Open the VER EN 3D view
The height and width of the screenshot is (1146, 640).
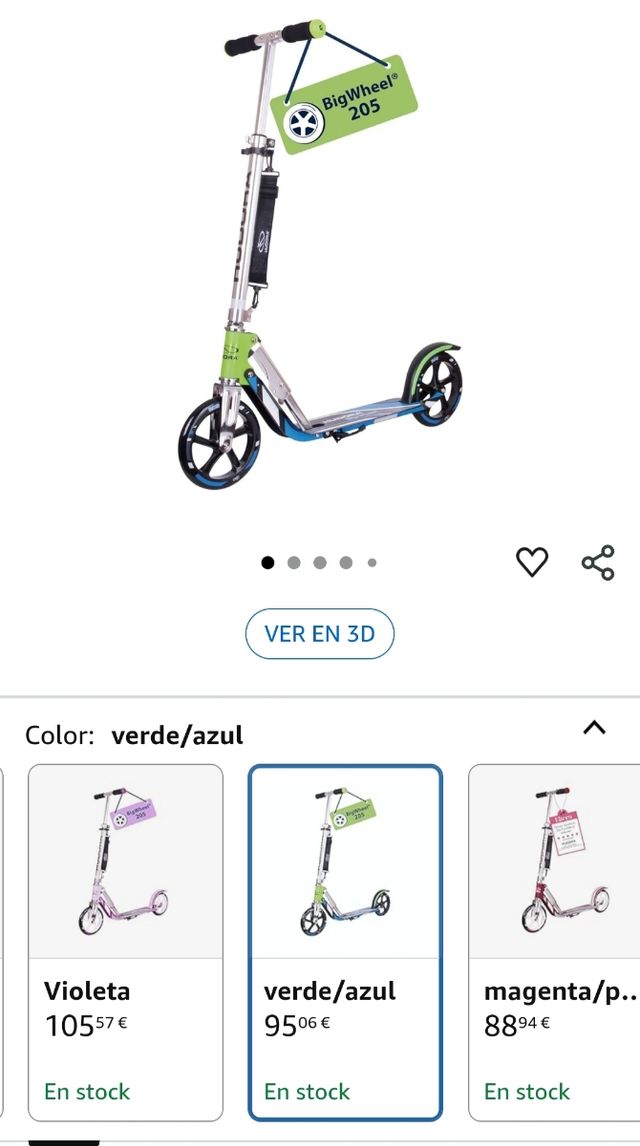tap(320, 633)
